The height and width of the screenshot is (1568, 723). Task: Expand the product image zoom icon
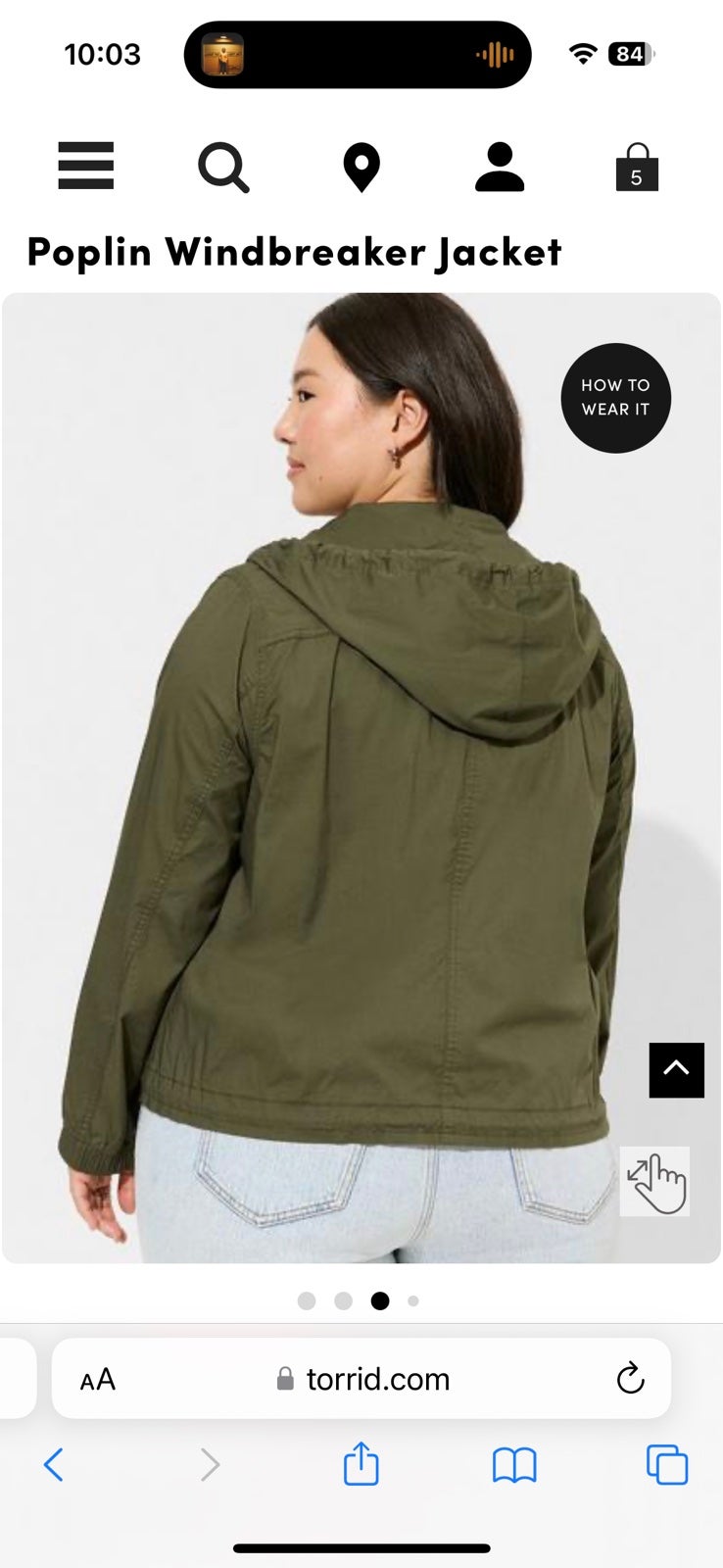pyautogui.click(x=654, y=1181)
